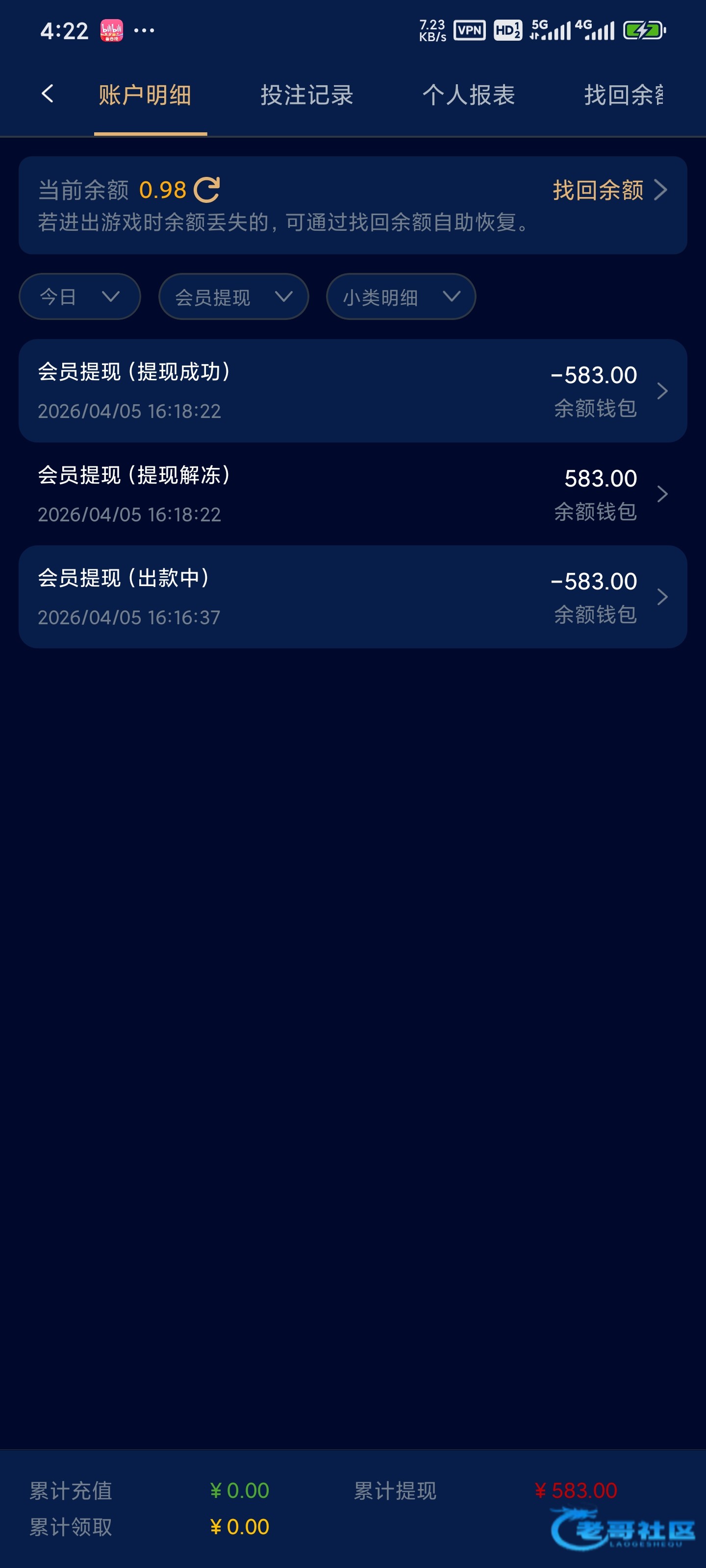The image size is (706, 1568).
Task: Open the 找回余额 link in balance card
Action: point(608,190)
